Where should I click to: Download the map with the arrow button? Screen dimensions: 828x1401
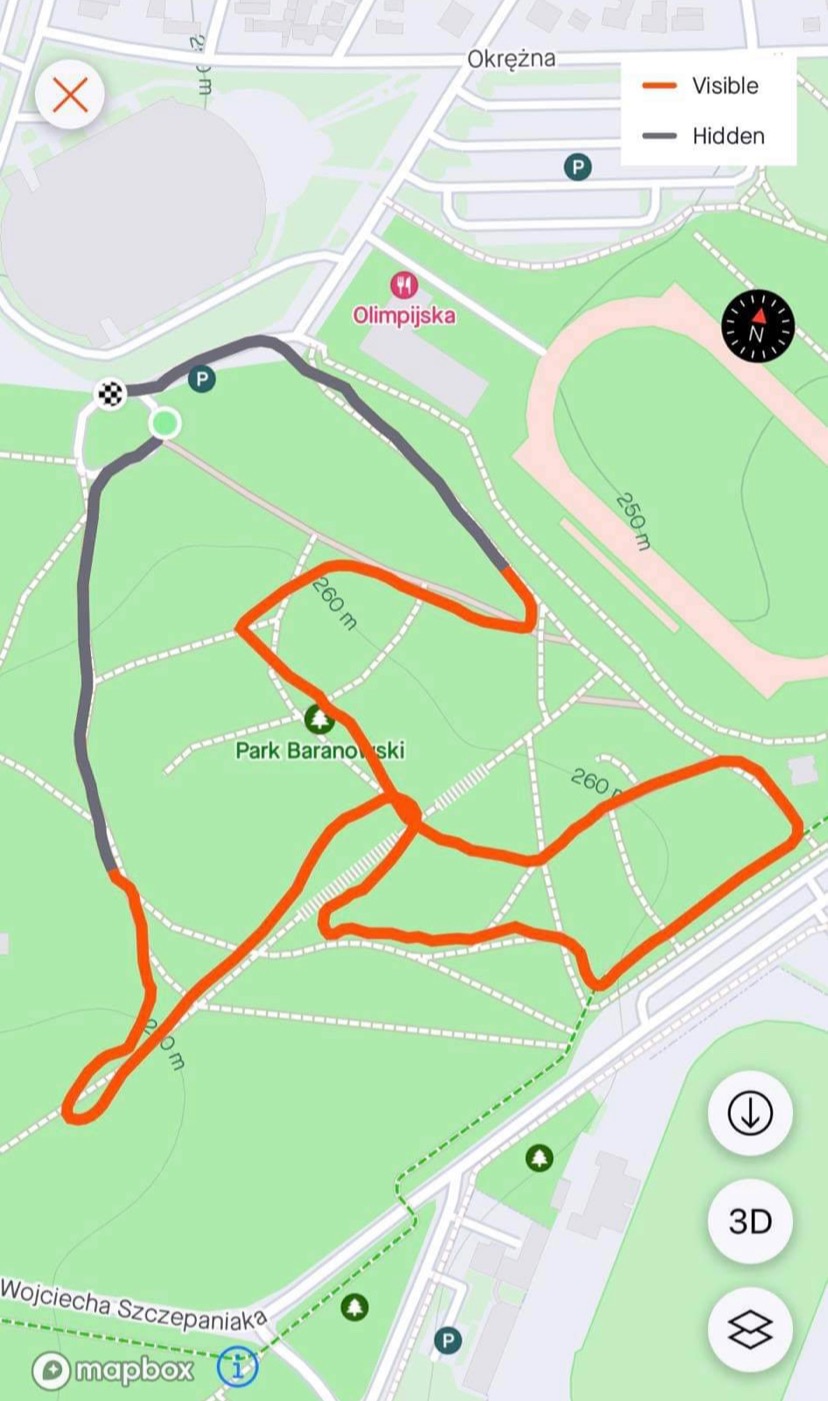[x=750, y=1113]
